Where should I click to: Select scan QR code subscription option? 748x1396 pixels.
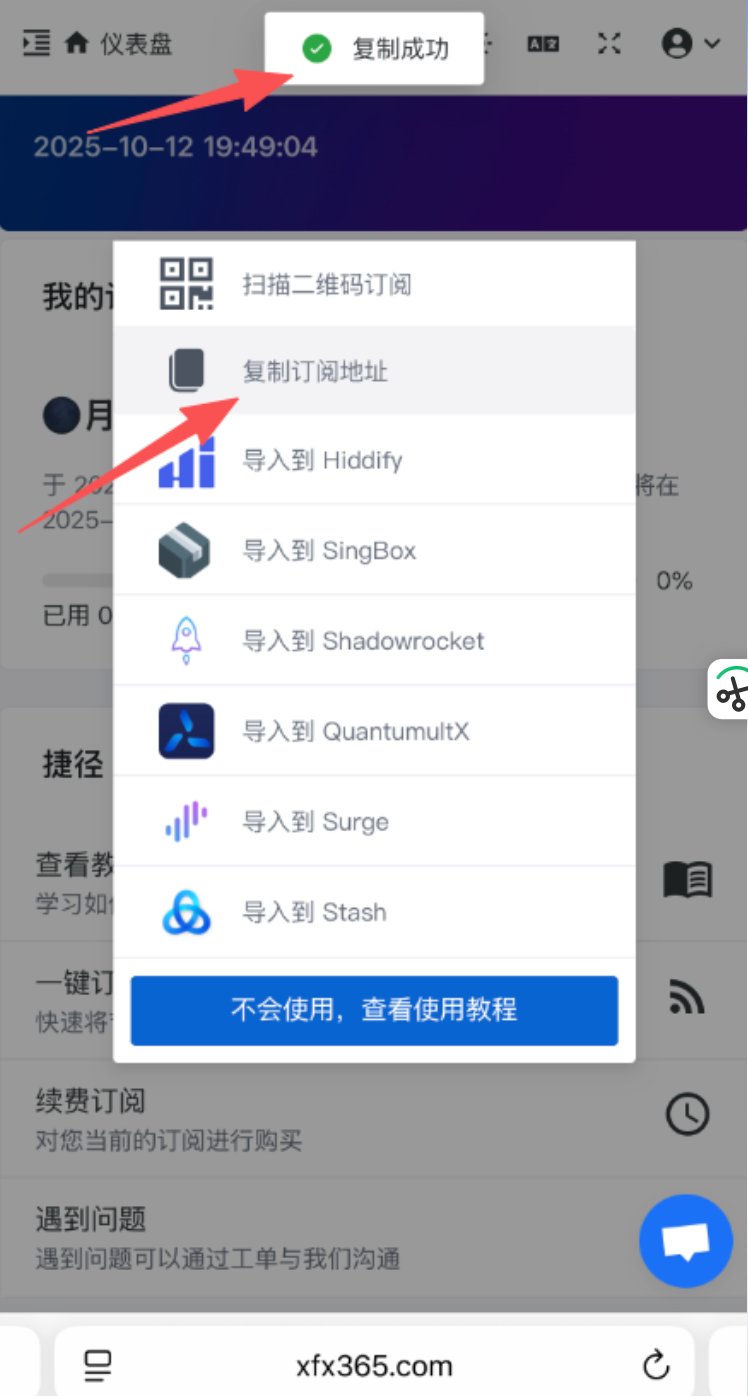(374, 284)
